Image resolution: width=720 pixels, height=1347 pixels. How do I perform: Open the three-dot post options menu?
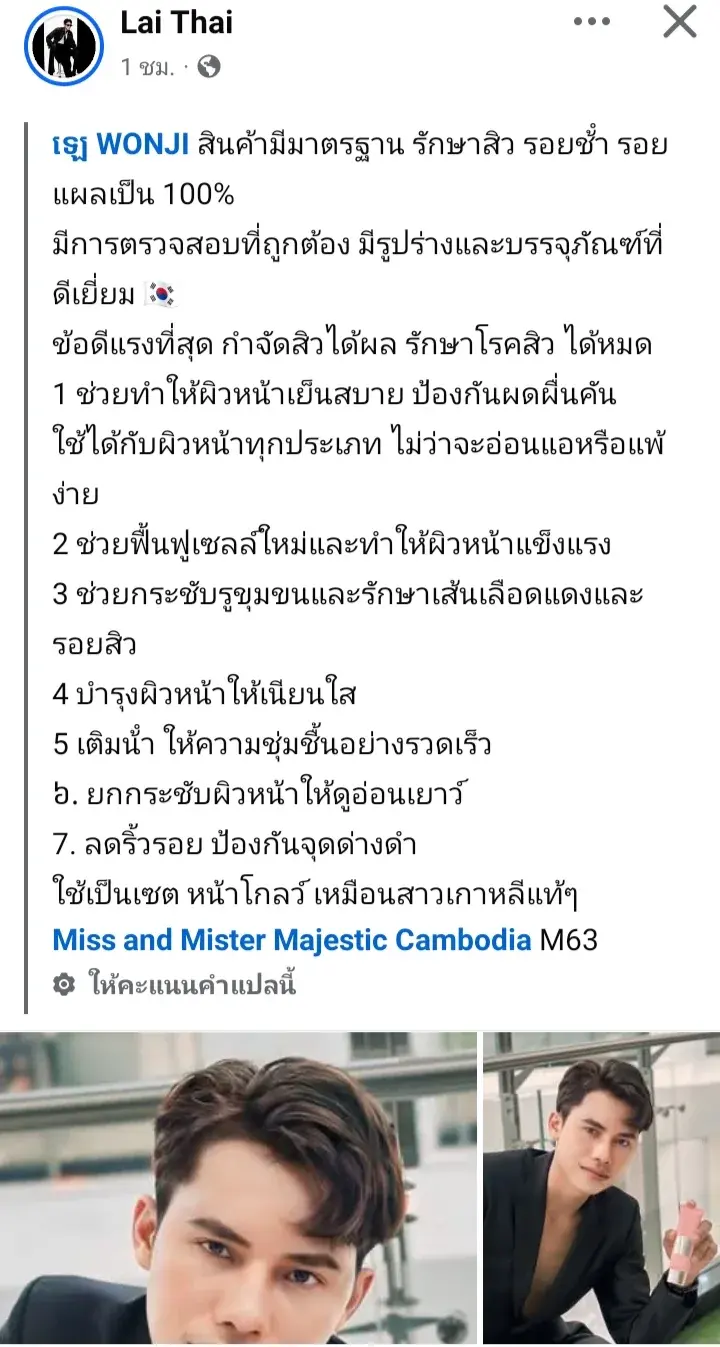tap(592, 21)
